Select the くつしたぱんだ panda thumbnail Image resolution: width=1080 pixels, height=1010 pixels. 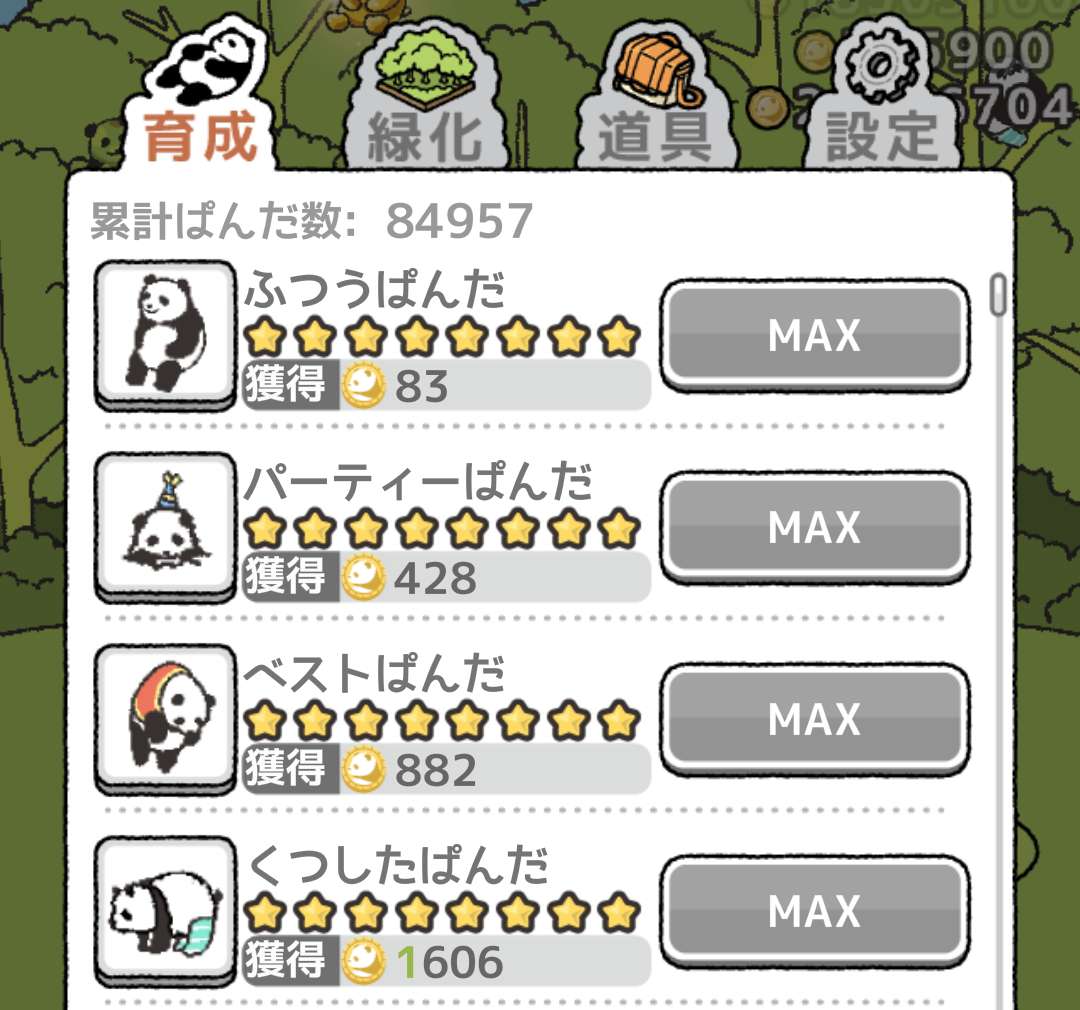click(x=165, y=910)
